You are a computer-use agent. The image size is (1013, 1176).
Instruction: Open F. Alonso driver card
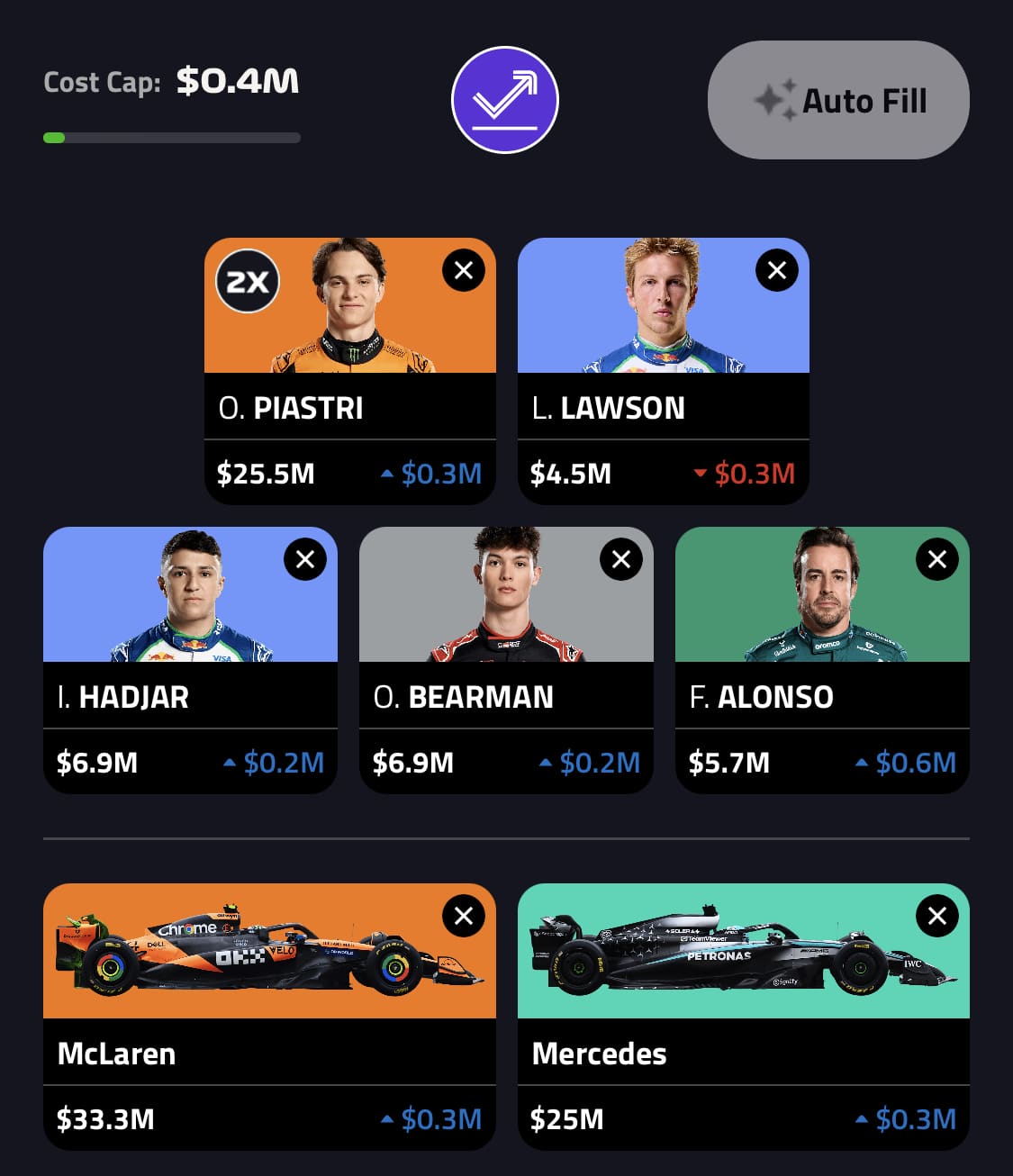tap(821, 696)
